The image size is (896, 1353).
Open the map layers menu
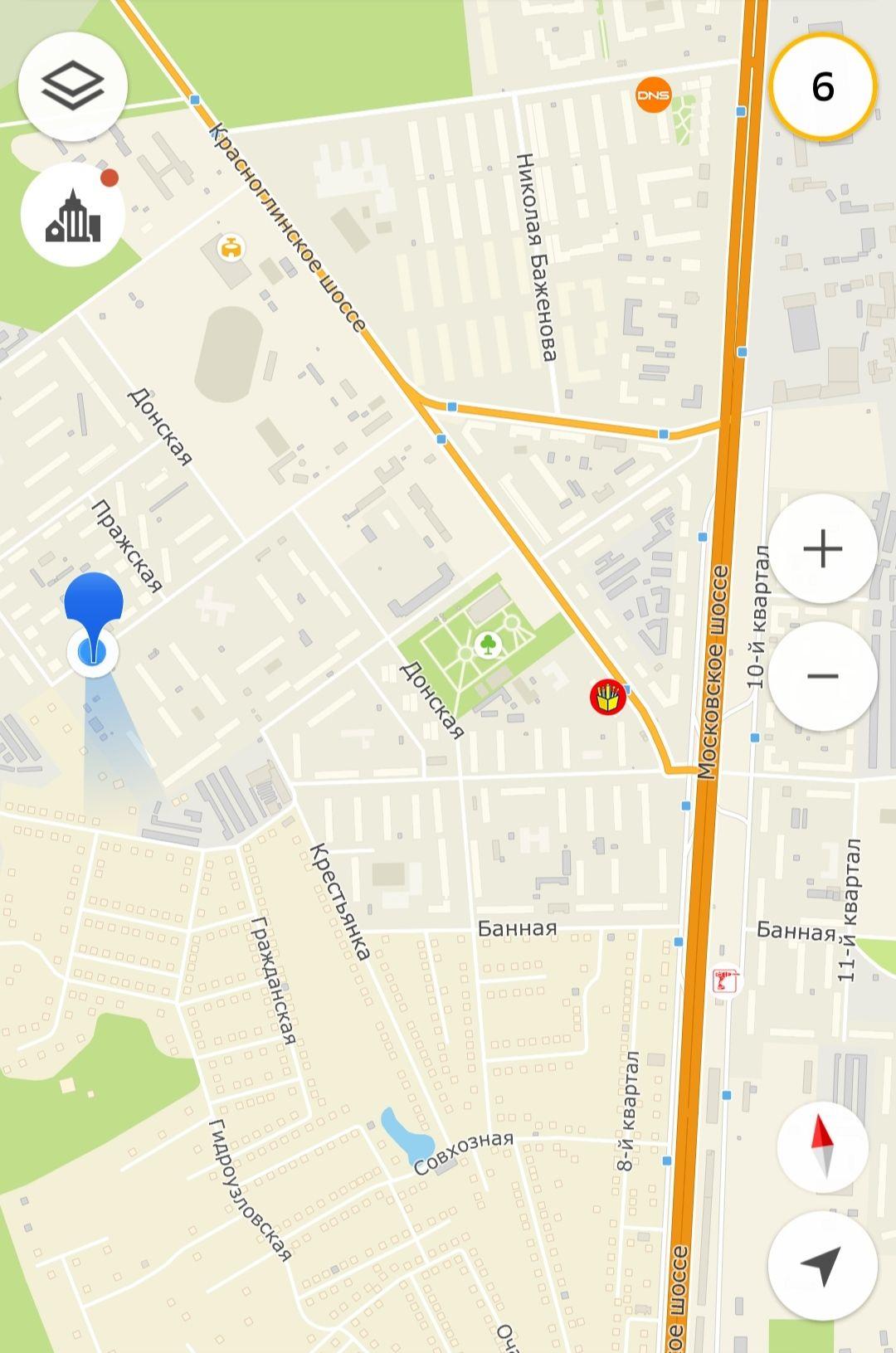coord(73,86)
